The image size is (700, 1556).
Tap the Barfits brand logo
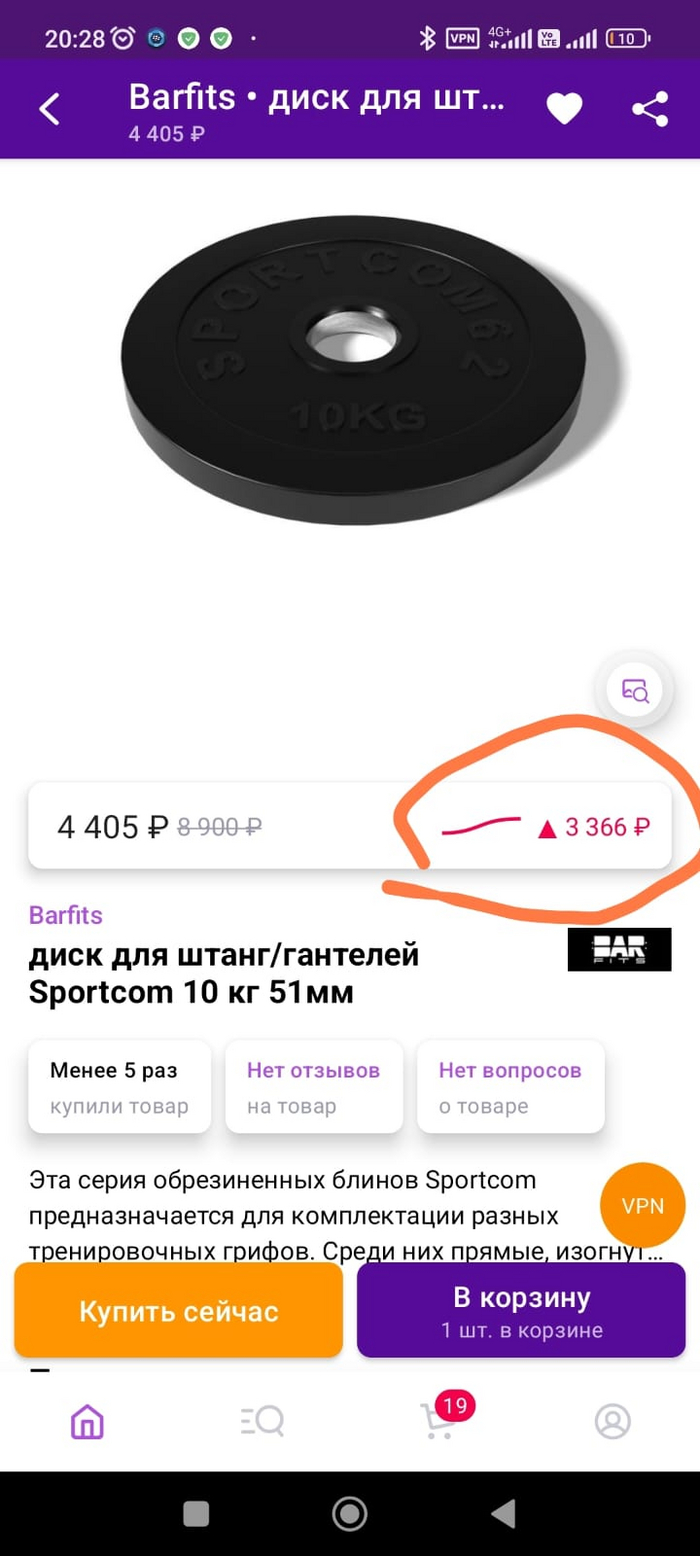point(619,949)
